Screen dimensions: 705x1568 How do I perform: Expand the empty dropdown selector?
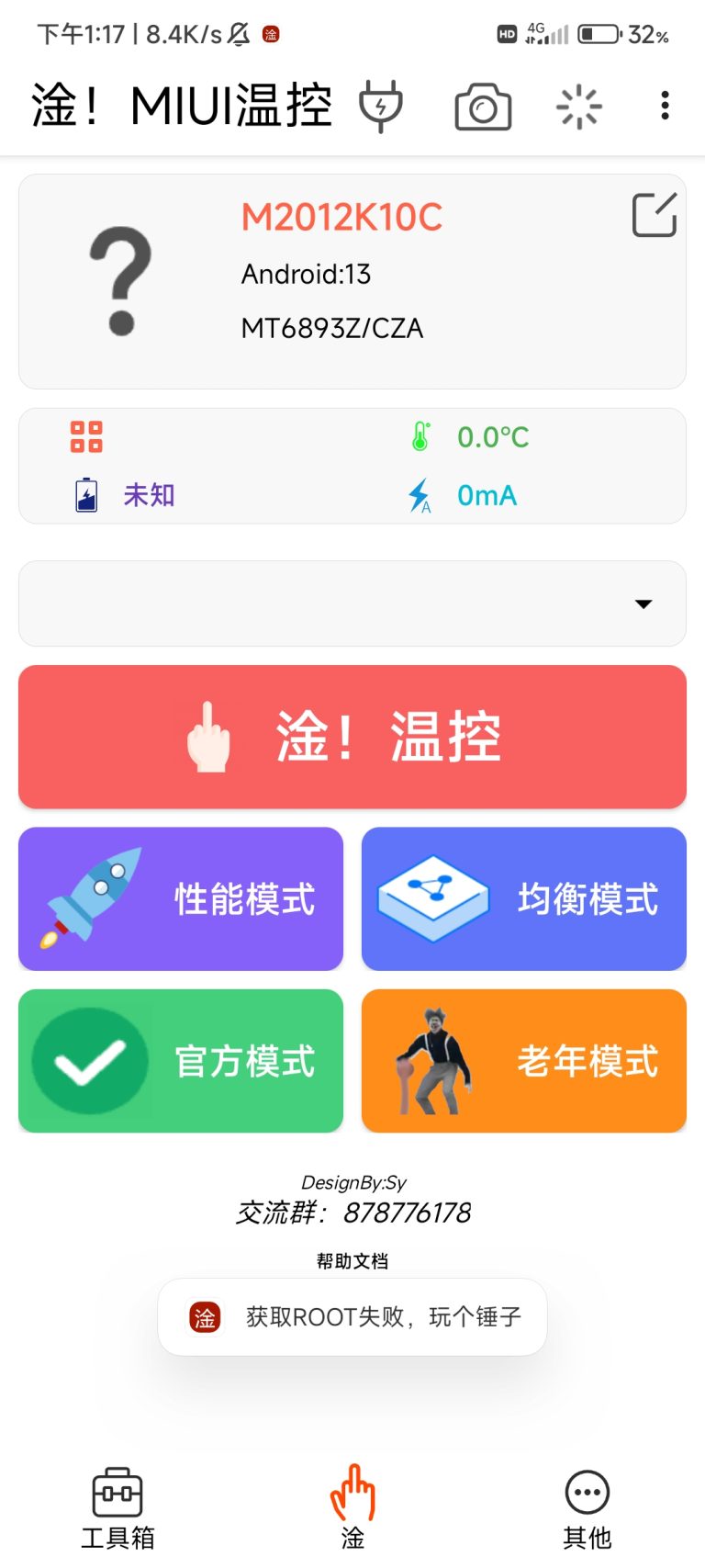(352, 604)
